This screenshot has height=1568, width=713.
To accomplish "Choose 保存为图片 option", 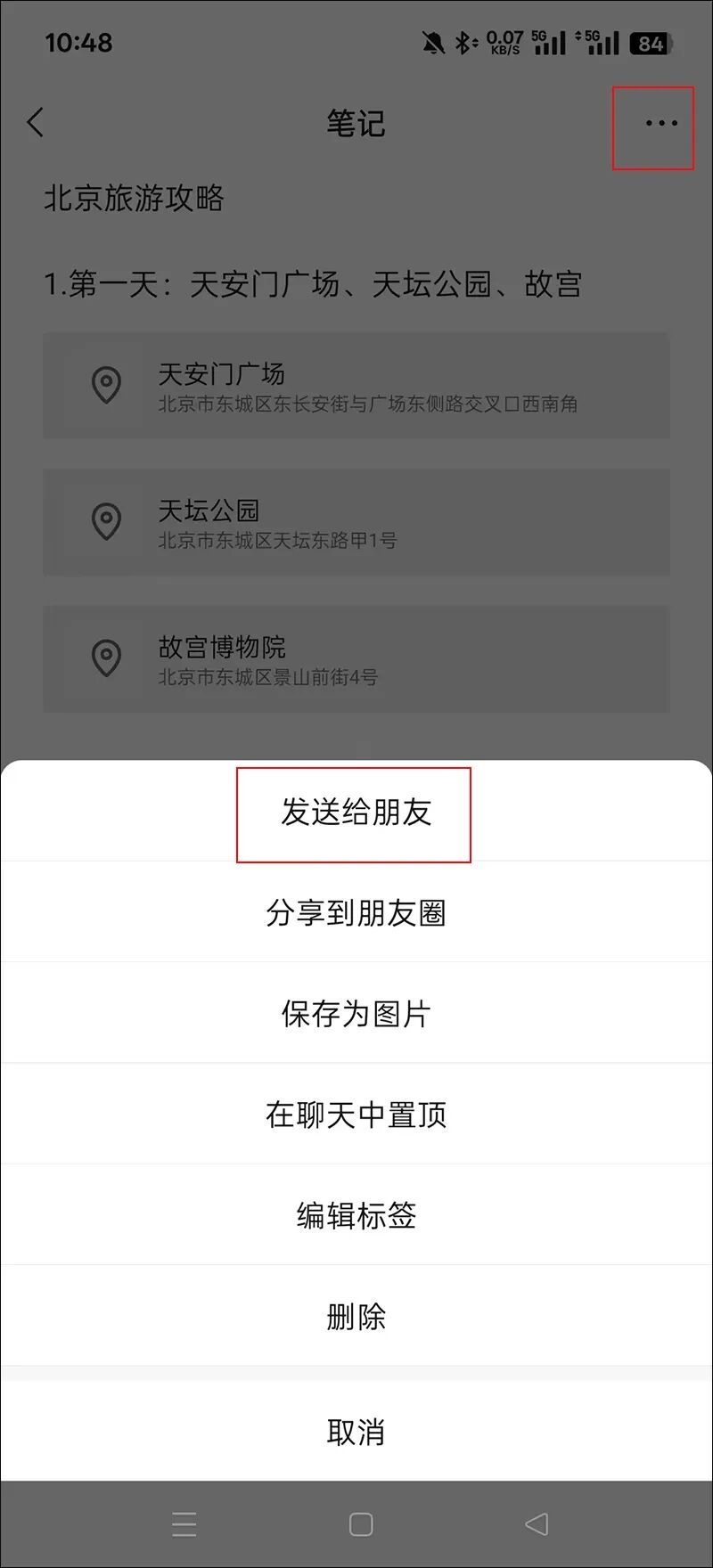I will pos(356,1013).
